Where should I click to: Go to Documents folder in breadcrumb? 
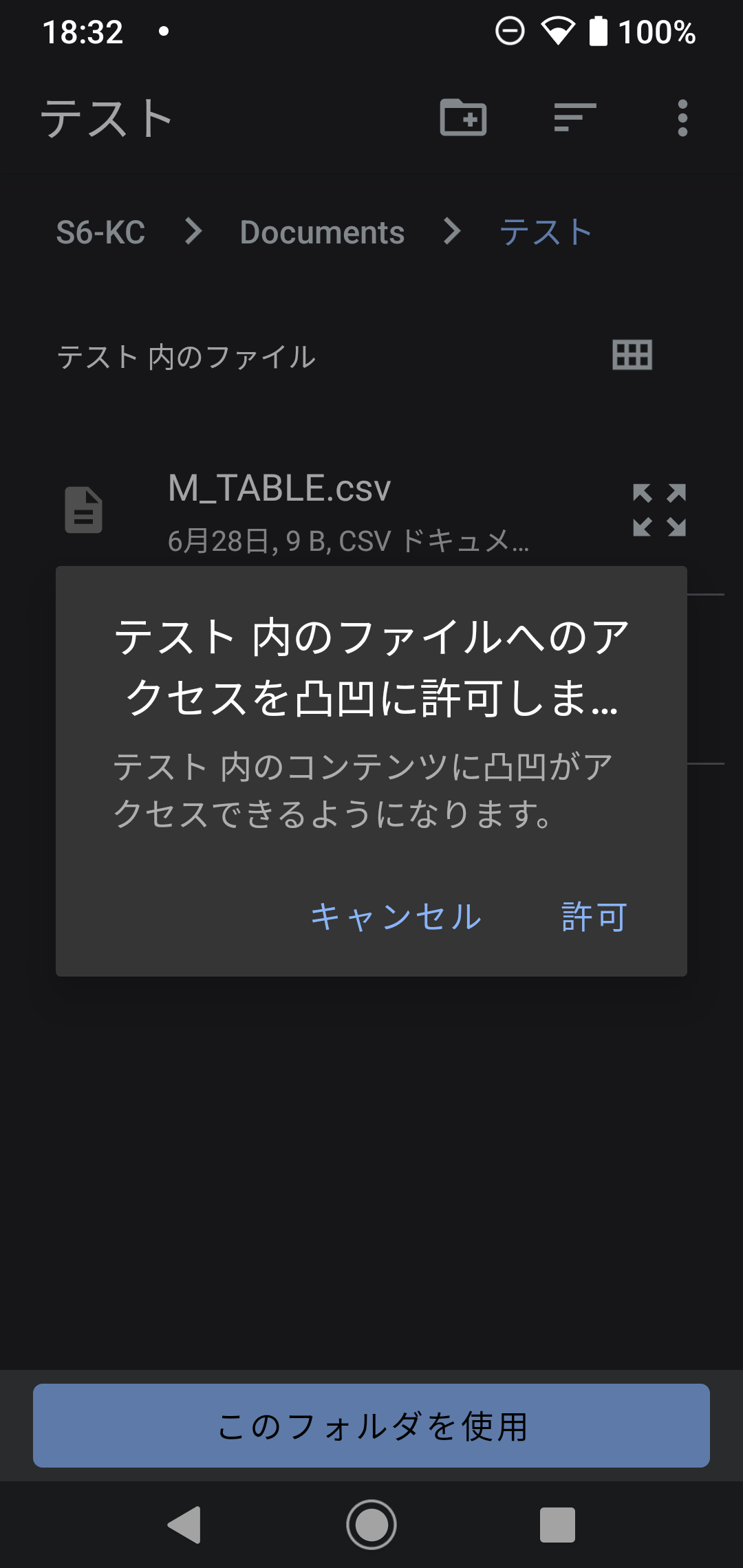pyautogui.click(x=322, y=232)
